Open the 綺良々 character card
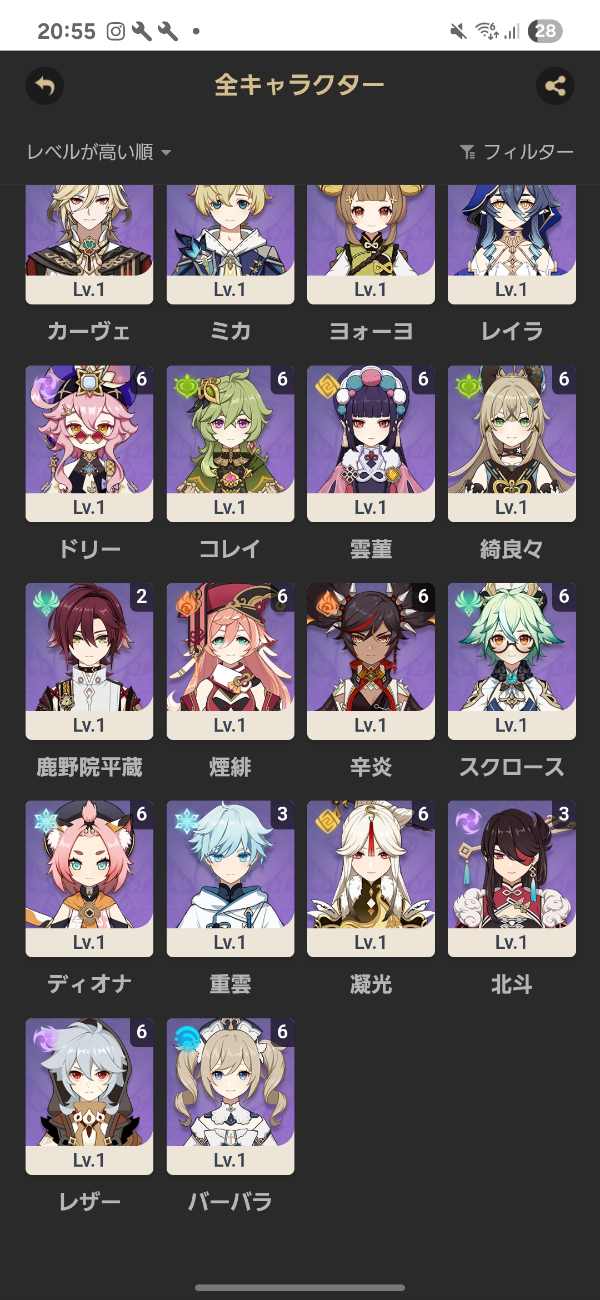This screenshot has width=600, height=1300. click(x=512, y=444)
